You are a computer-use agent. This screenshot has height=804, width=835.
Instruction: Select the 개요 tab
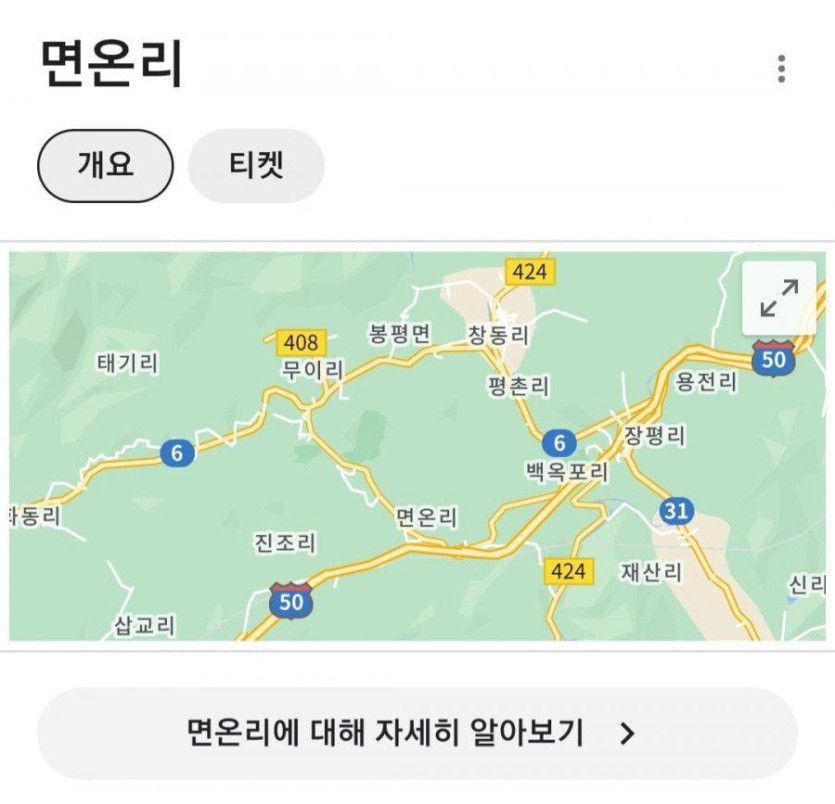105,165
